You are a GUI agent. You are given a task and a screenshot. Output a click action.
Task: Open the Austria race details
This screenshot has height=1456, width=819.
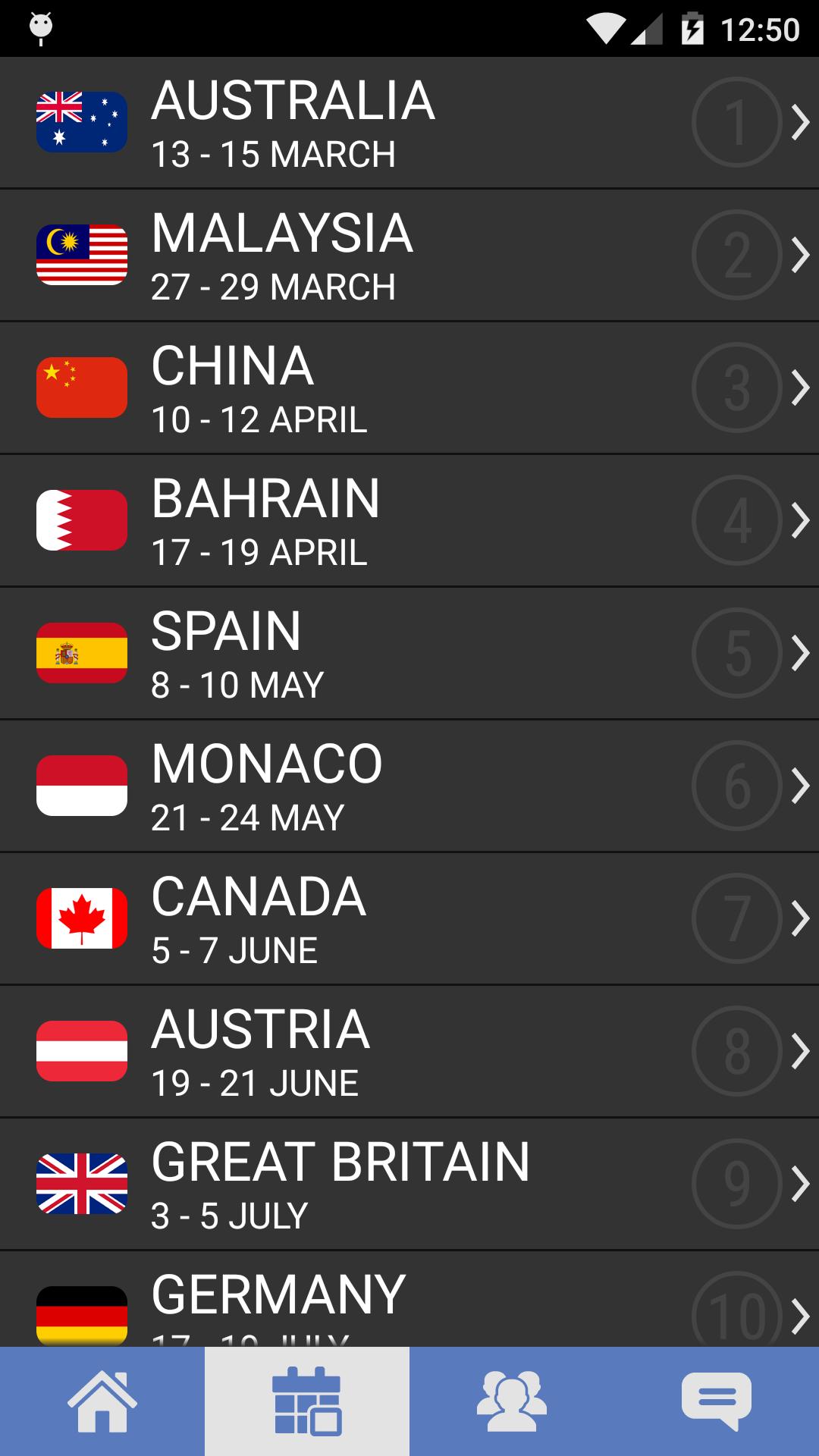coord(409,1051)
